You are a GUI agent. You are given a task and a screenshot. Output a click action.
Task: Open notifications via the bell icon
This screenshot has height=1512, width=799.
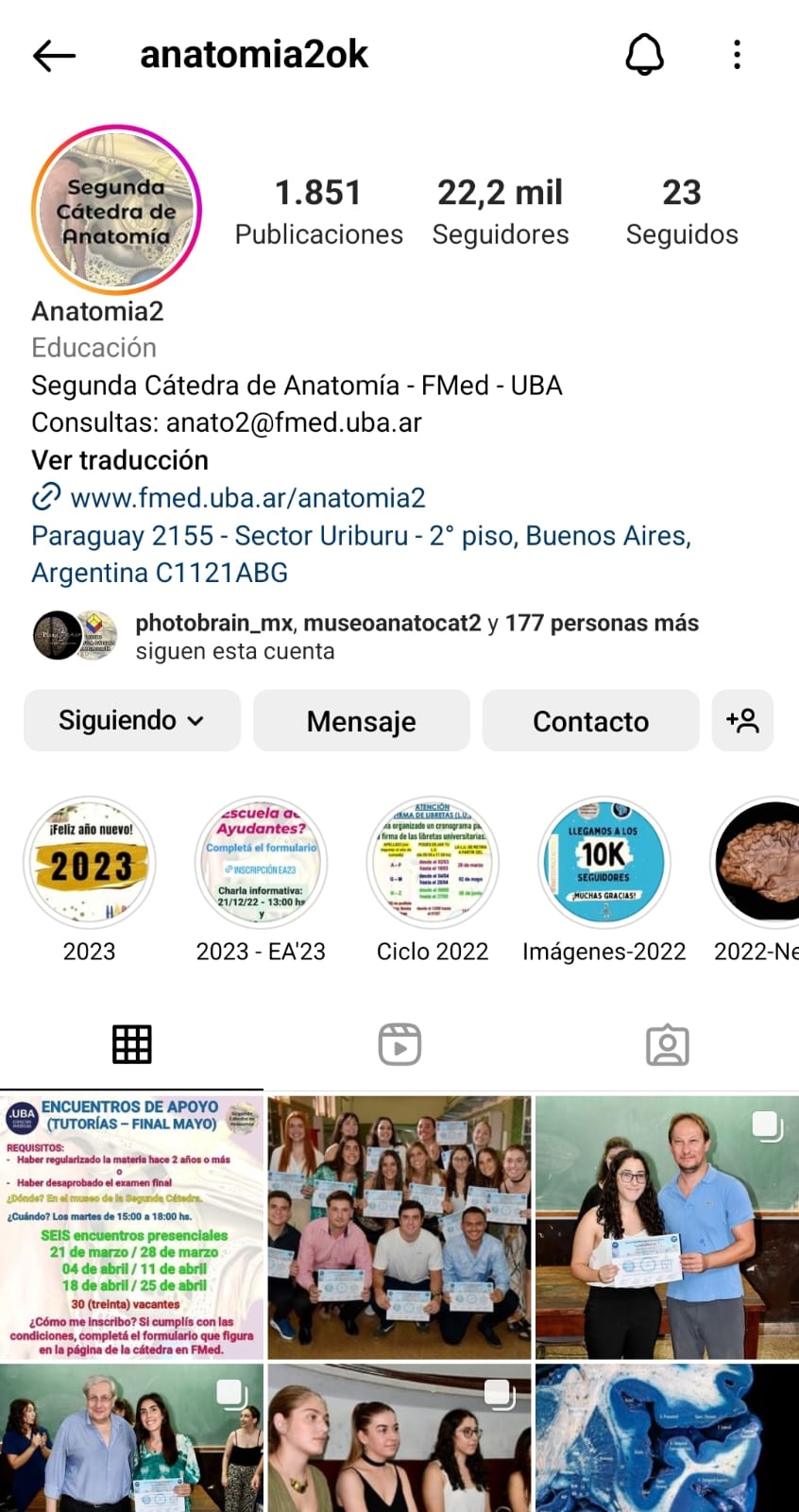point(644,54)
